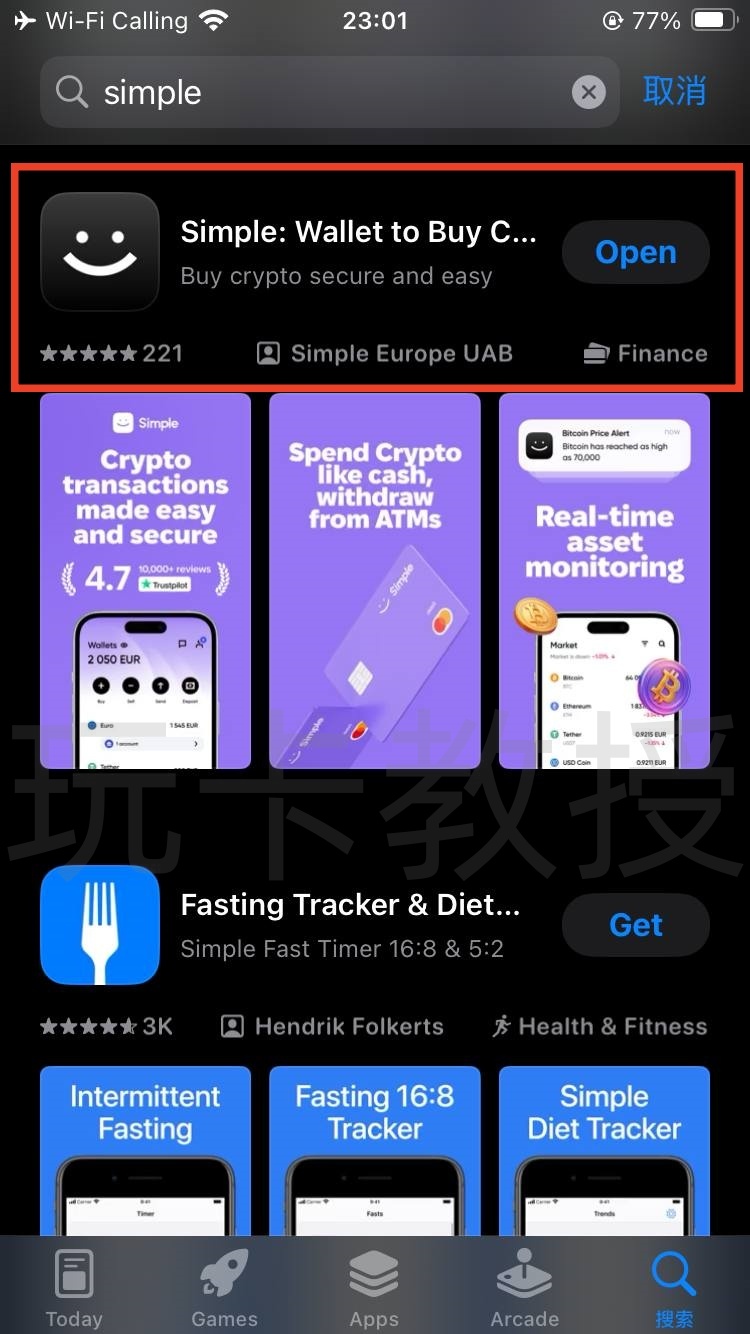Get the Fasting Tracker & Diet app
This screenshot has width=750, height=1334.
[635, 925]
